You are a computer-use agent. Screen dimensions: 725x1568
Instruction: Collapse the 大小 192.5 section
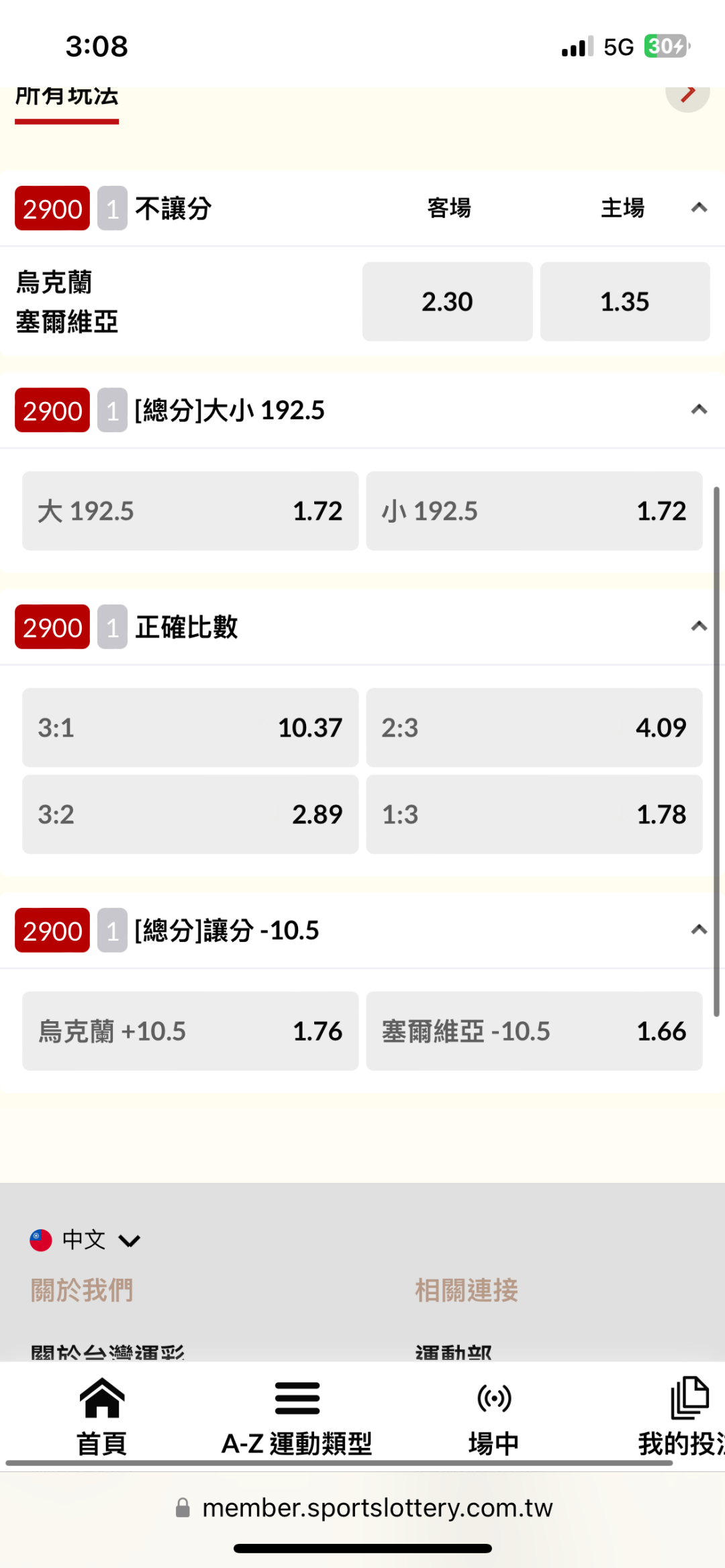(699, 409)
